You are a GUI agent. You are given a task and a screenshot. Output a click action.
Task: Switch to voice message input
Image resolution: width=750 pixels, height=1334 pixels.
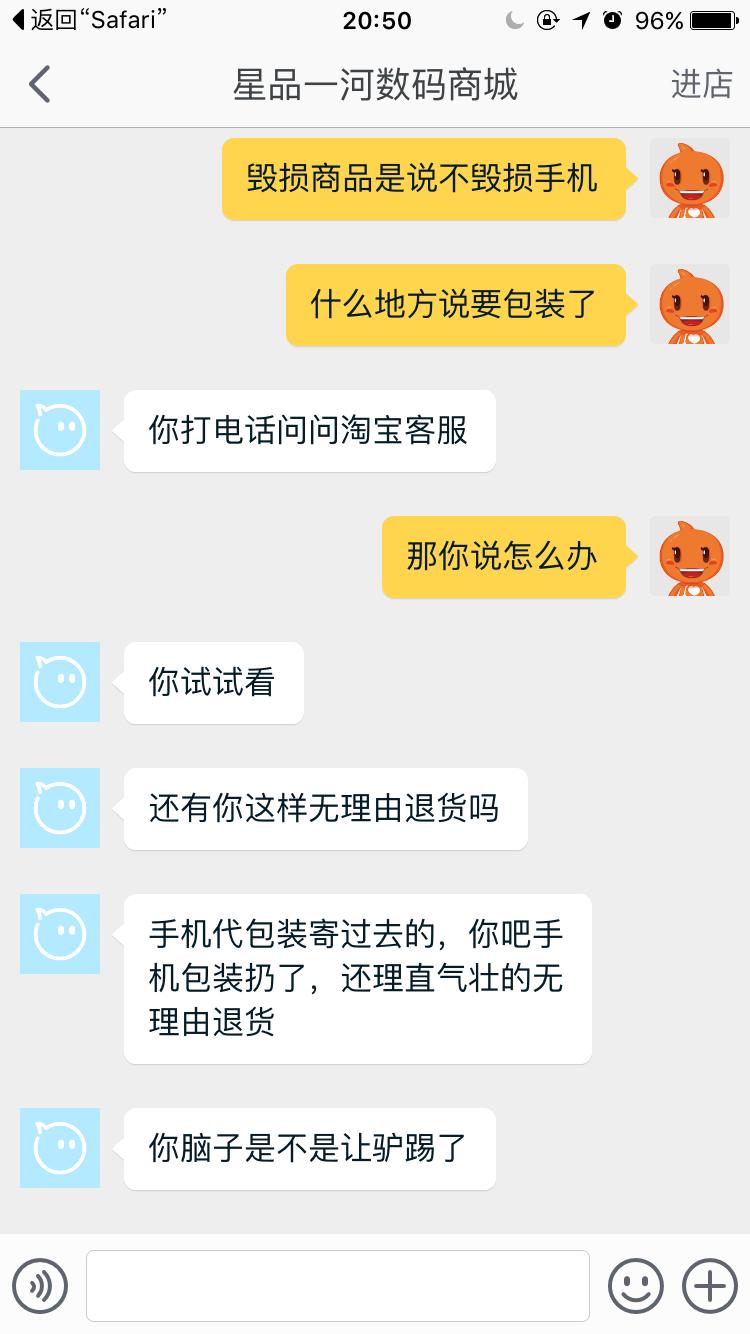click(x=40, y=1285)
